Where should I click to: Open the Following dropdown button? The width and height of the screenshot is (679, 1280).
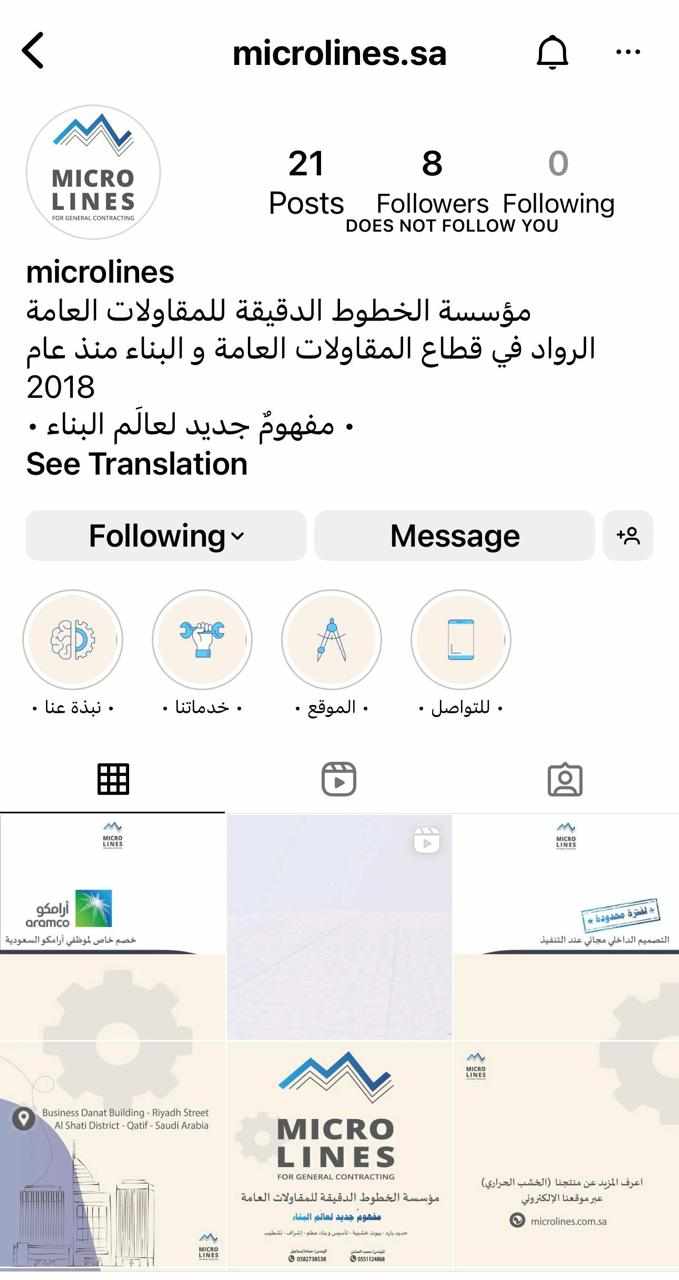coord(166,536)
